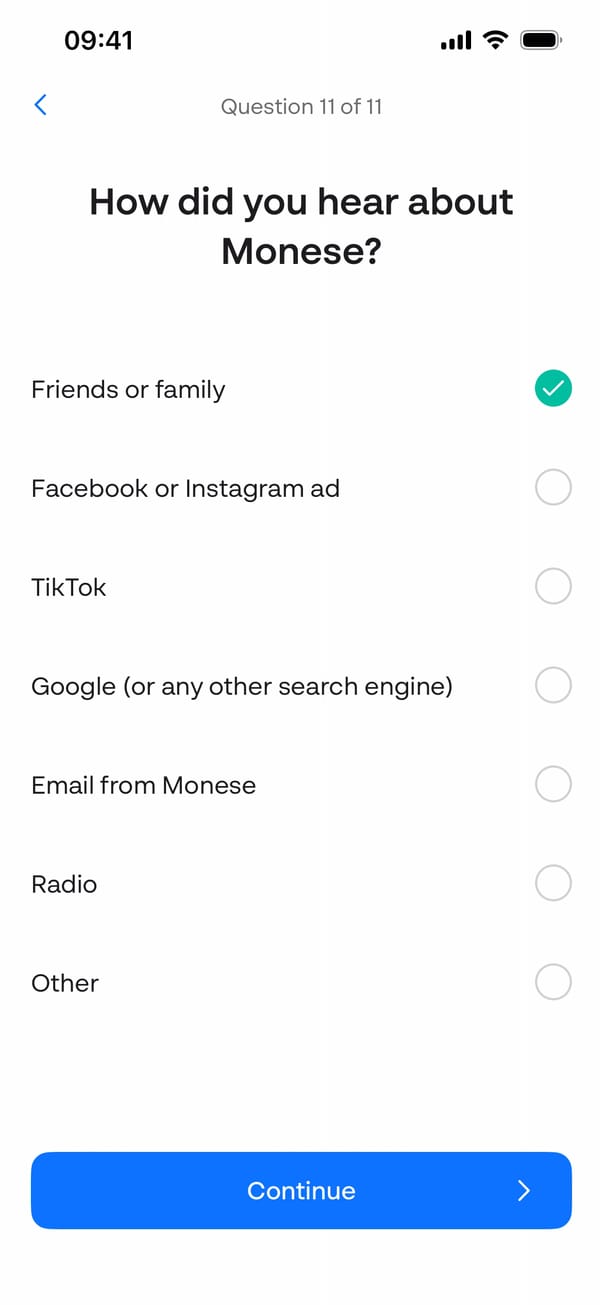Tap the Continue button
This screenshot has height=1305, width=603.
[x=301, y=1190]
